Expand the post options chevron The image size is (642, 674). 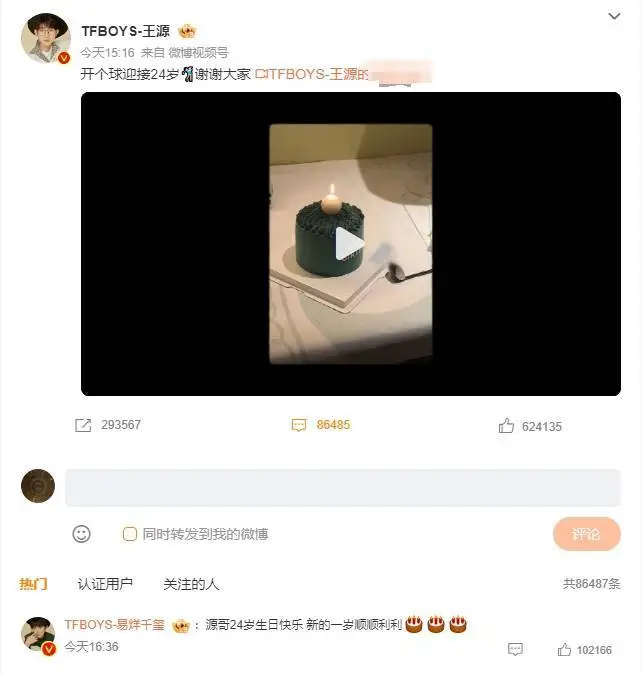tap(615, 16)
